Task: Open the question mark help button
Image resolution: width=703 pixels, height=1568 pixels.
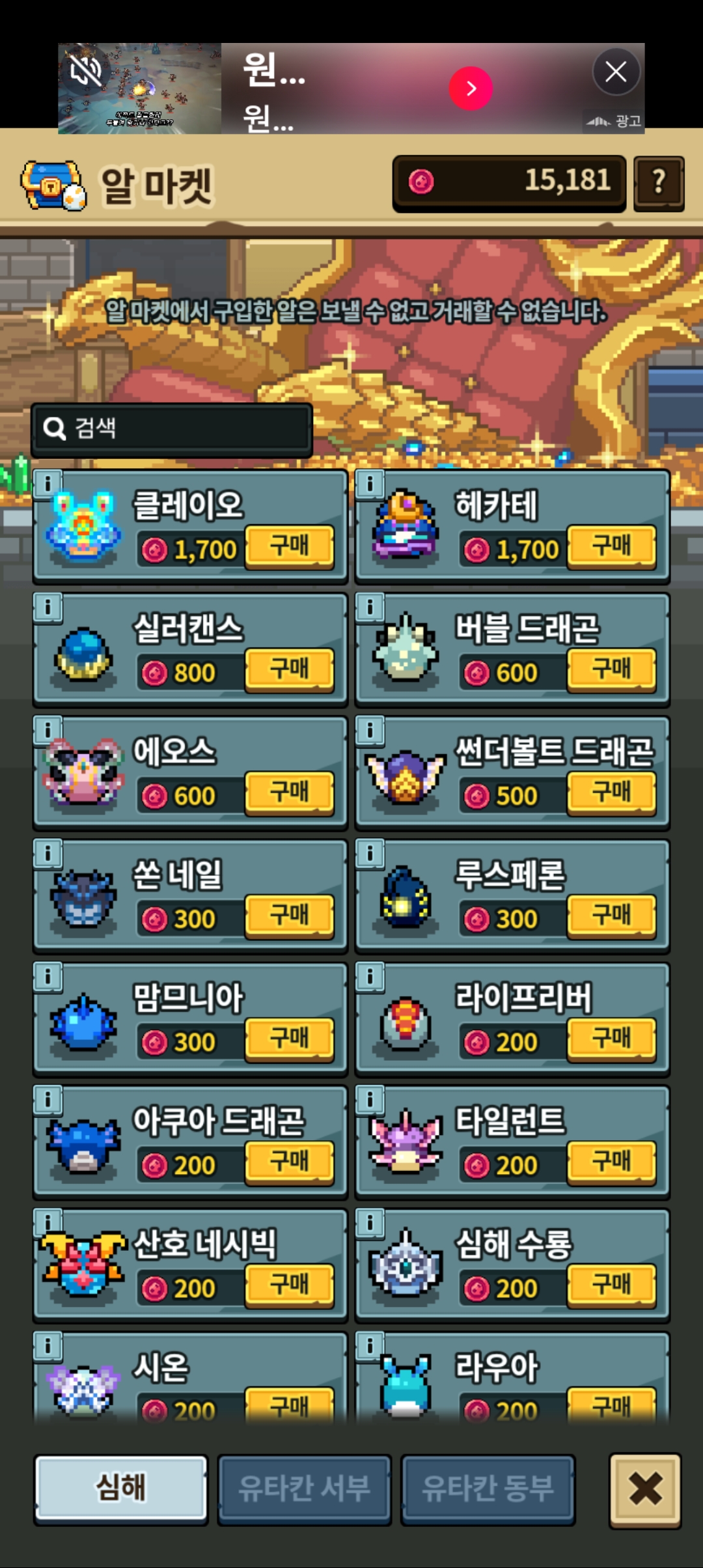Action: click(658, 182)
